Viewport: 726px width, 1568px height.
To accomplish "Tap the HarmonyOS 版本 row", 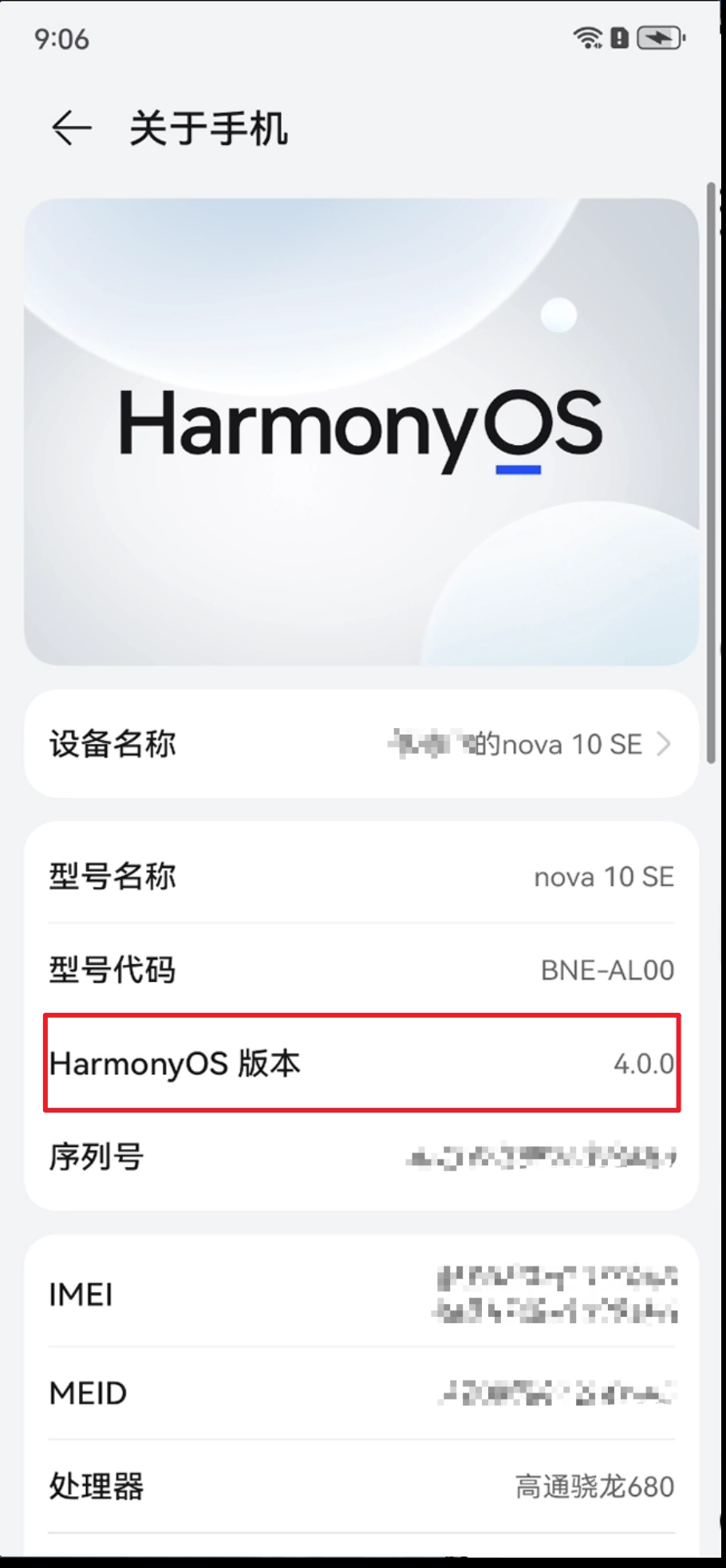I will (361, 1063).
